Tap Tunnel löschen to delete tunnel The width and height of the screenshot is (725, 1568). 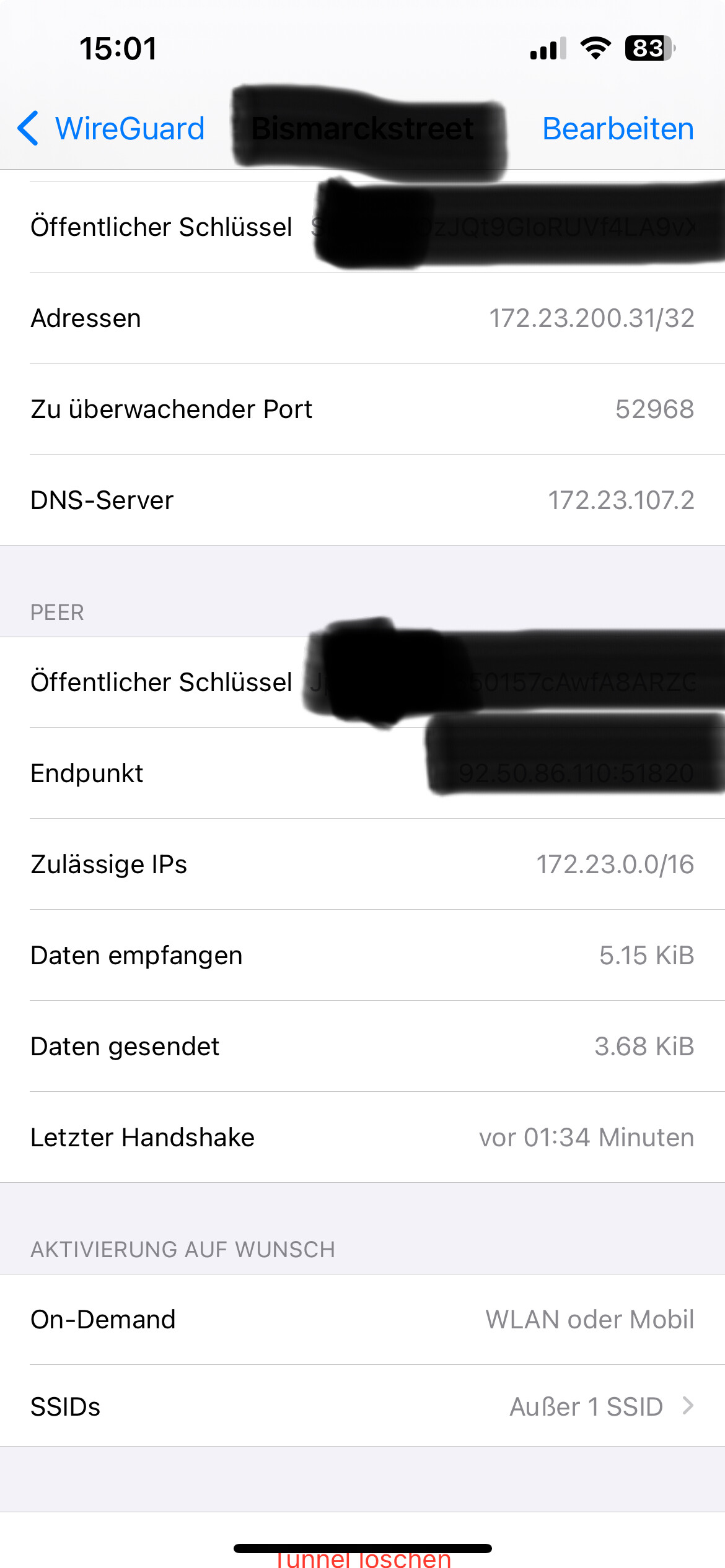pyautogui.click(x=362, y=1557)
